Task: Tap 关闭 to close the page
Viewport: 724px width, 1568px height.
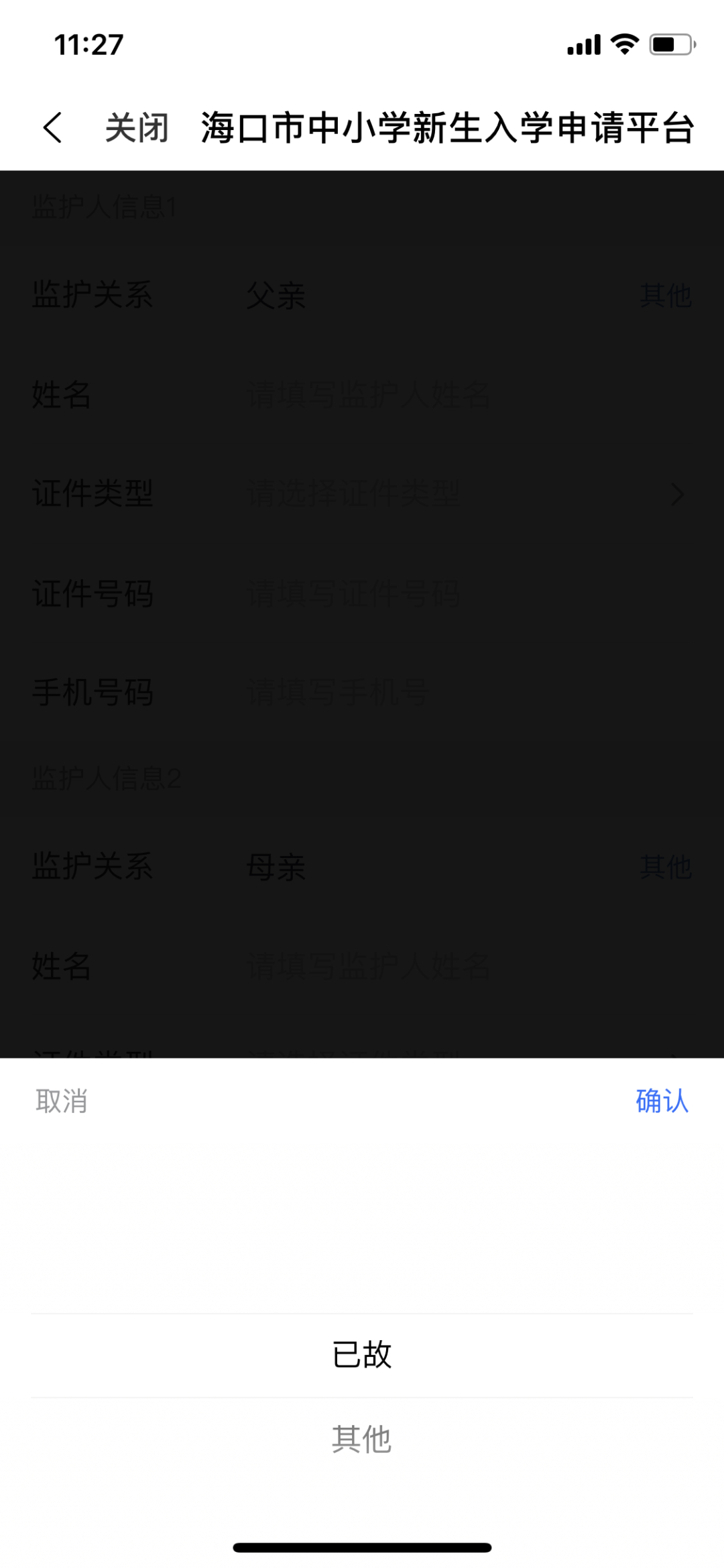Action: coord(137,127)
